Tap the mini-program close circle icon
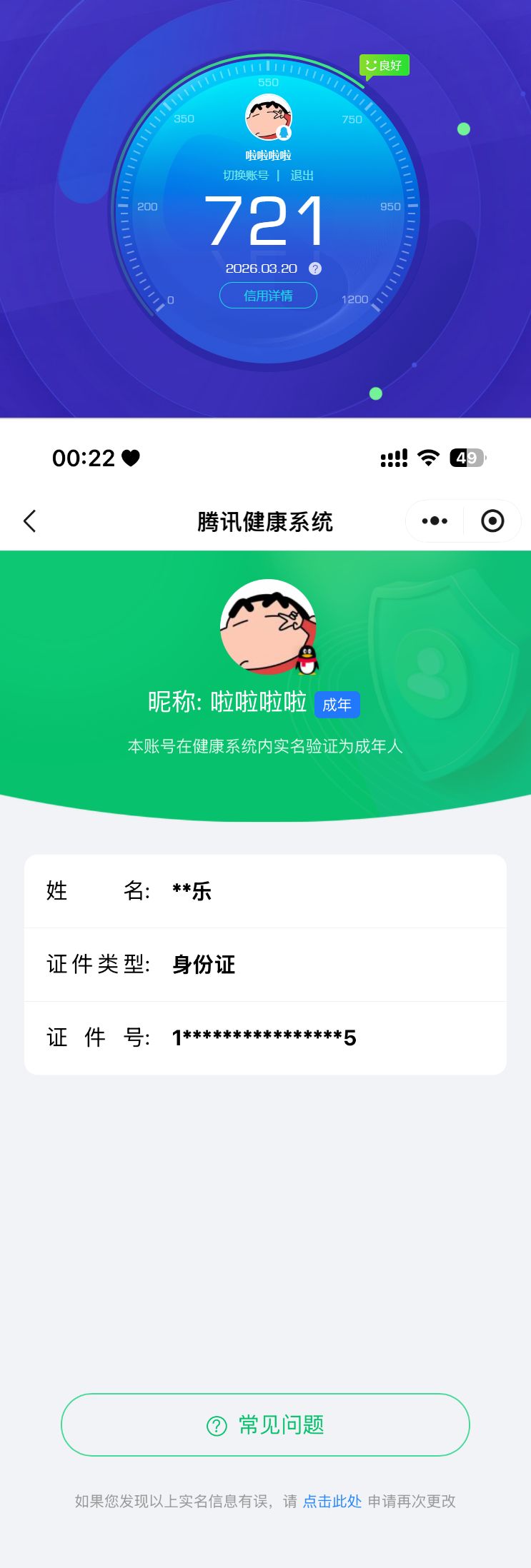 (x=492, y=521)
